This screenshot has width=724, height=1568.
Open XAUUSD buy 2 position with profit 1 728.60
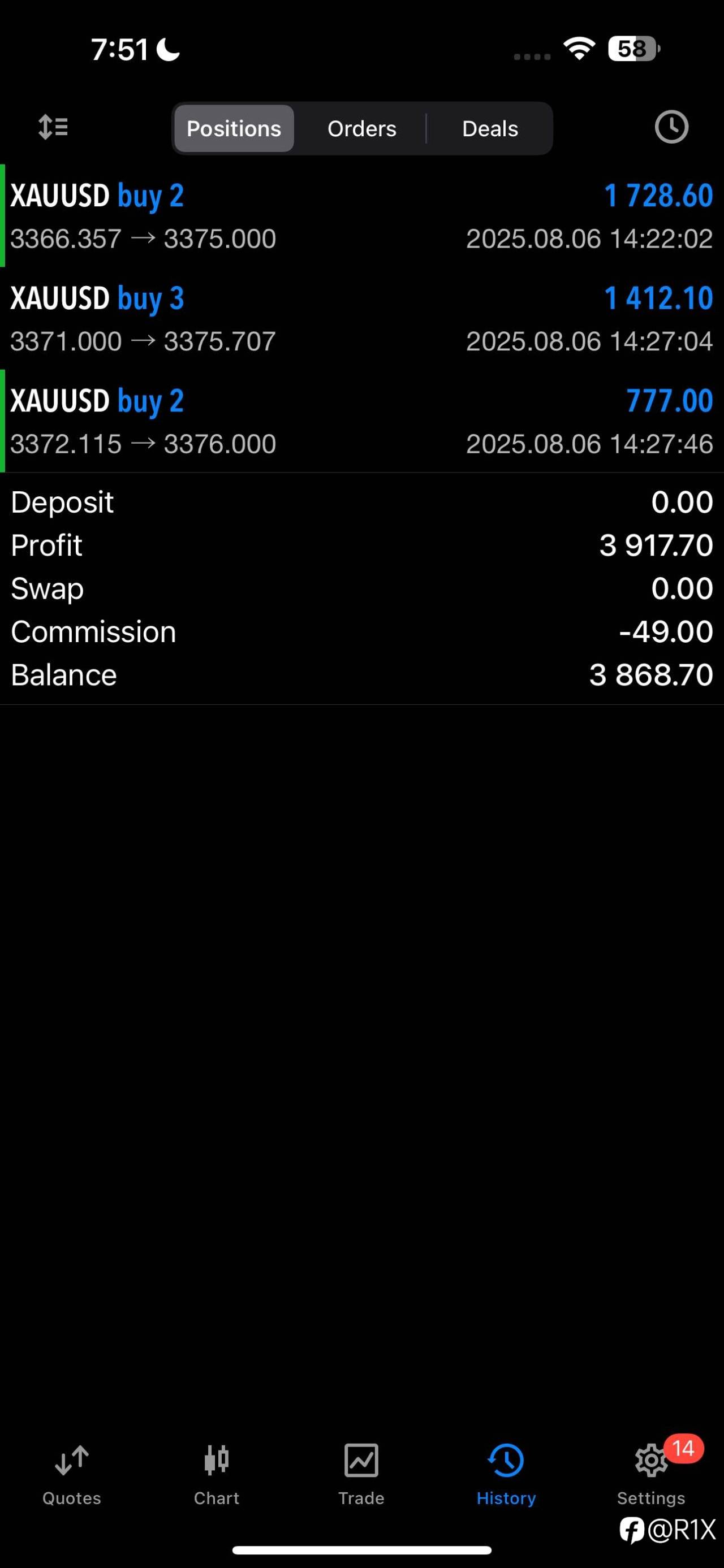coord(361,216)
